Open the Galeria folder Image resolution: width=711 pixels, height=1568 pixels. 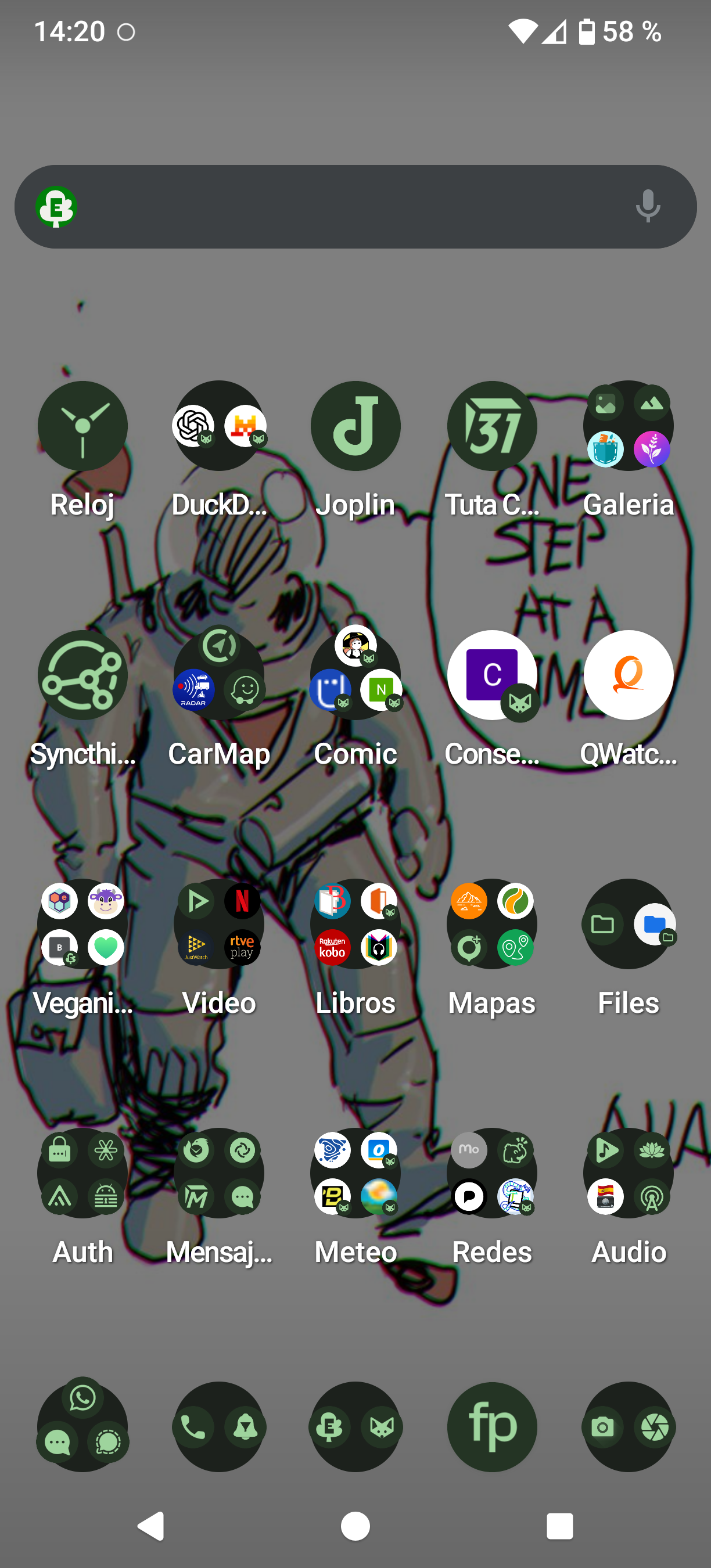pos(628,426)
